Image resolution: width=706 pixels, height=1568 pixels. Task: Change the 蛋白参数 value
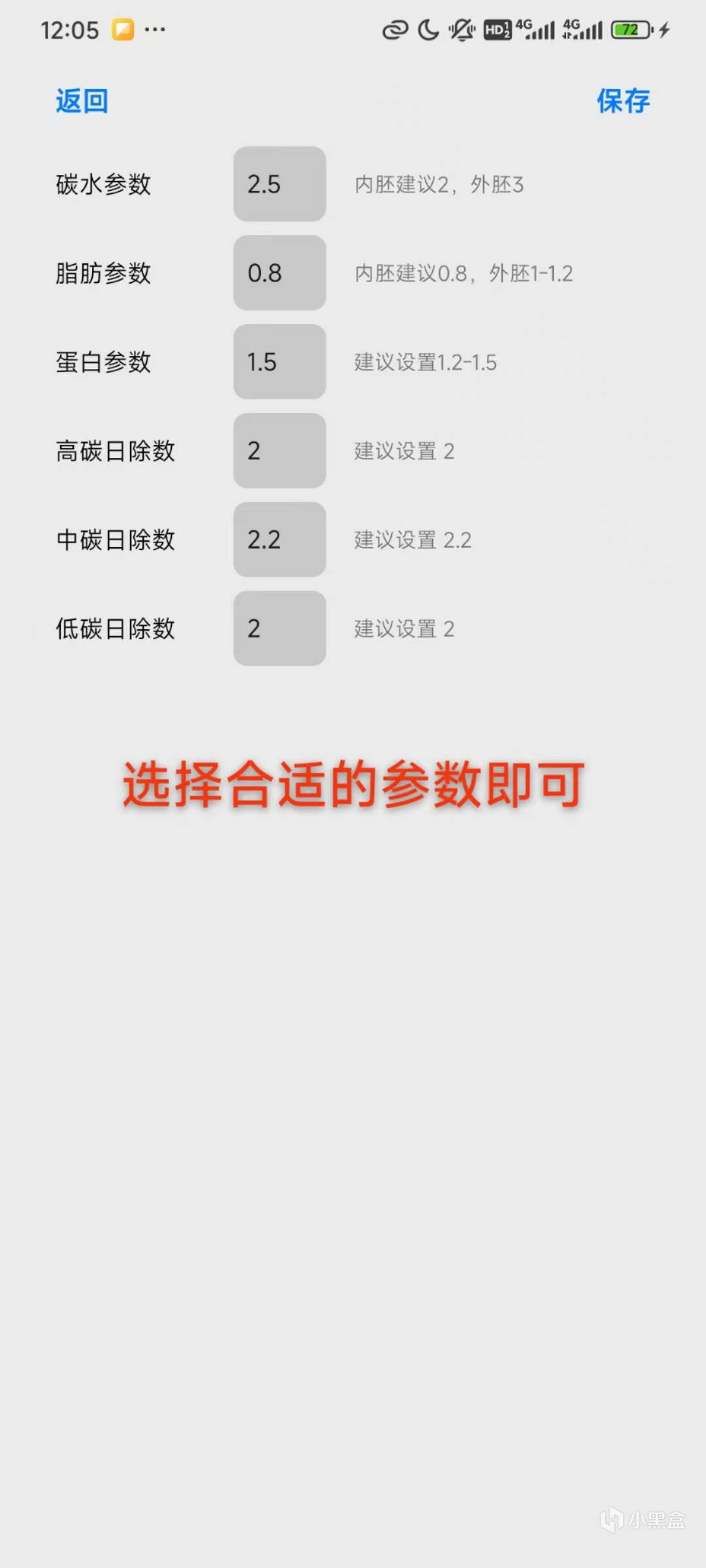[x=280, y=362]
